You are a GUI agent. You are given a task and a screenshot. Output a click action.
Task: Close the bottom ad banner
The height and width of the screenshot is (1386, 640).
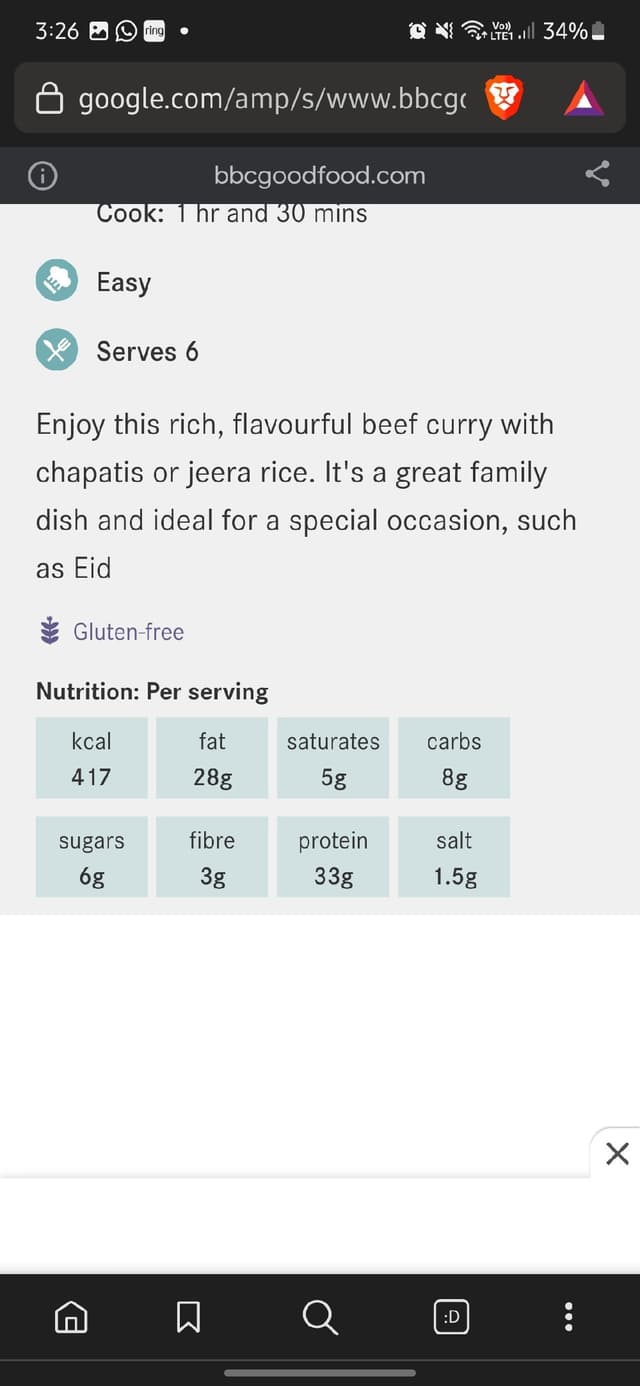617,1154
